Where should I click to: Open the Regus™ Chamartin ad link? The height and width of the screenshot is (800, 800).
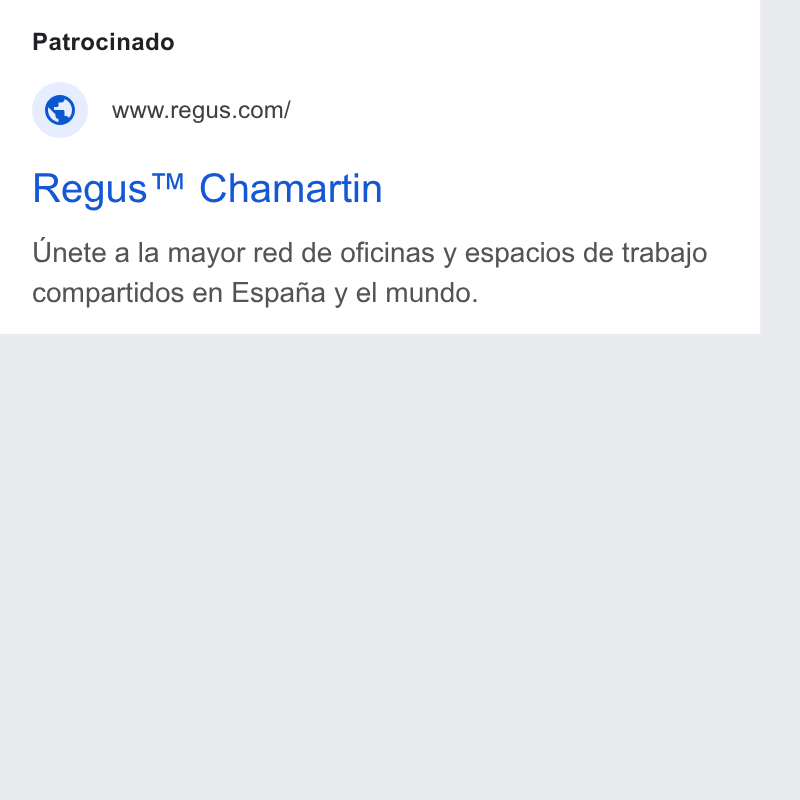[x=207, y=189]
